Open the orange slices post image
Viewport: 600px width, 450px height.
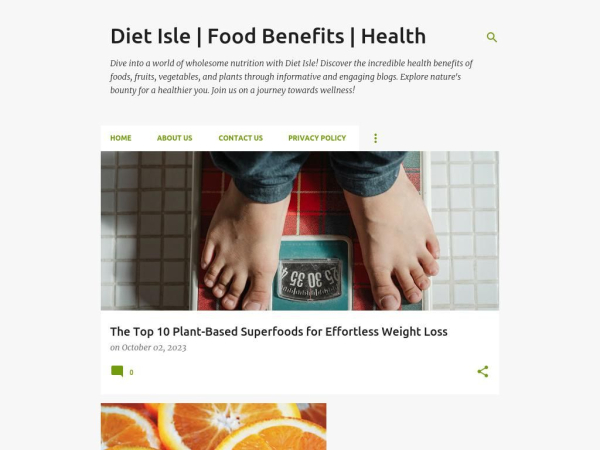(x=213, y=426)
